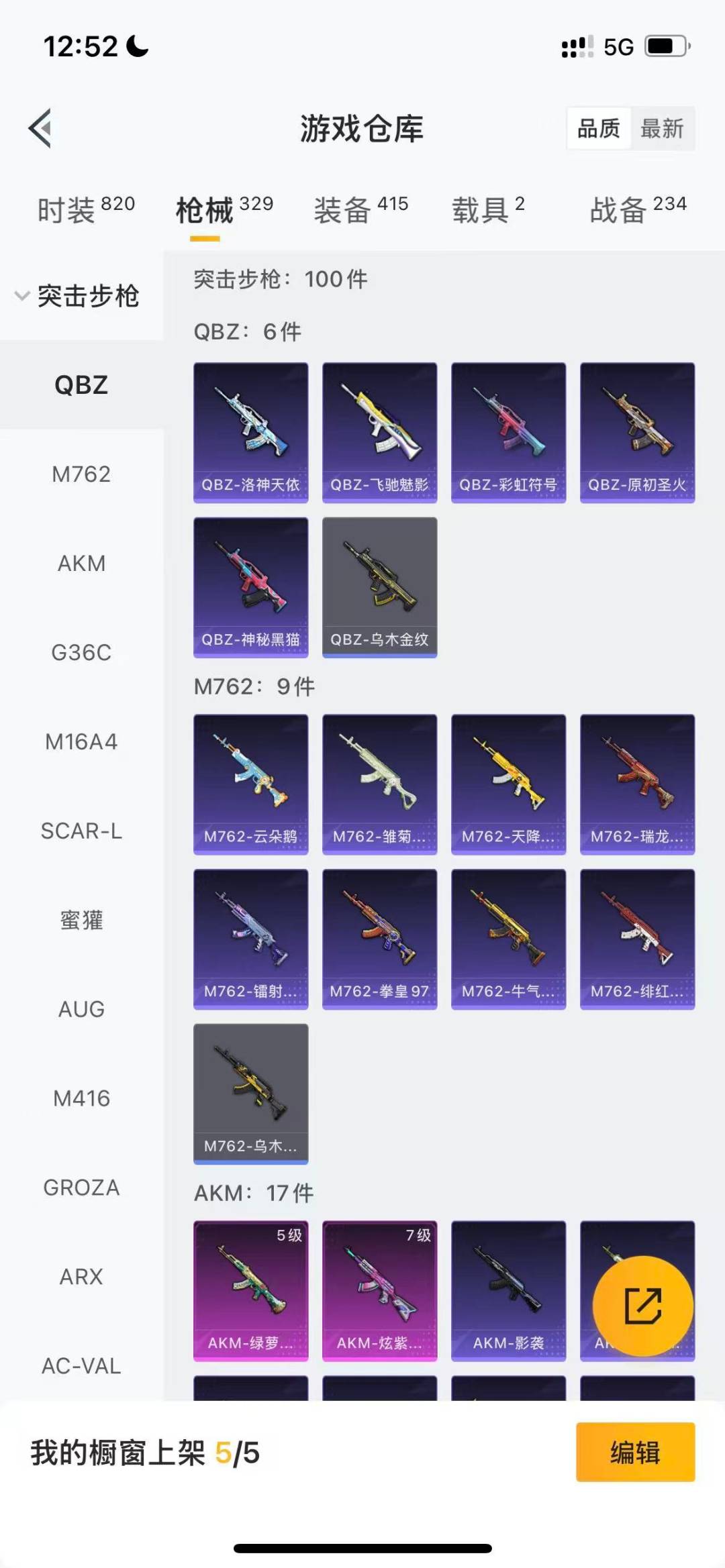Open the QBZ-乌木金纹 skin

tap(379, 586)
